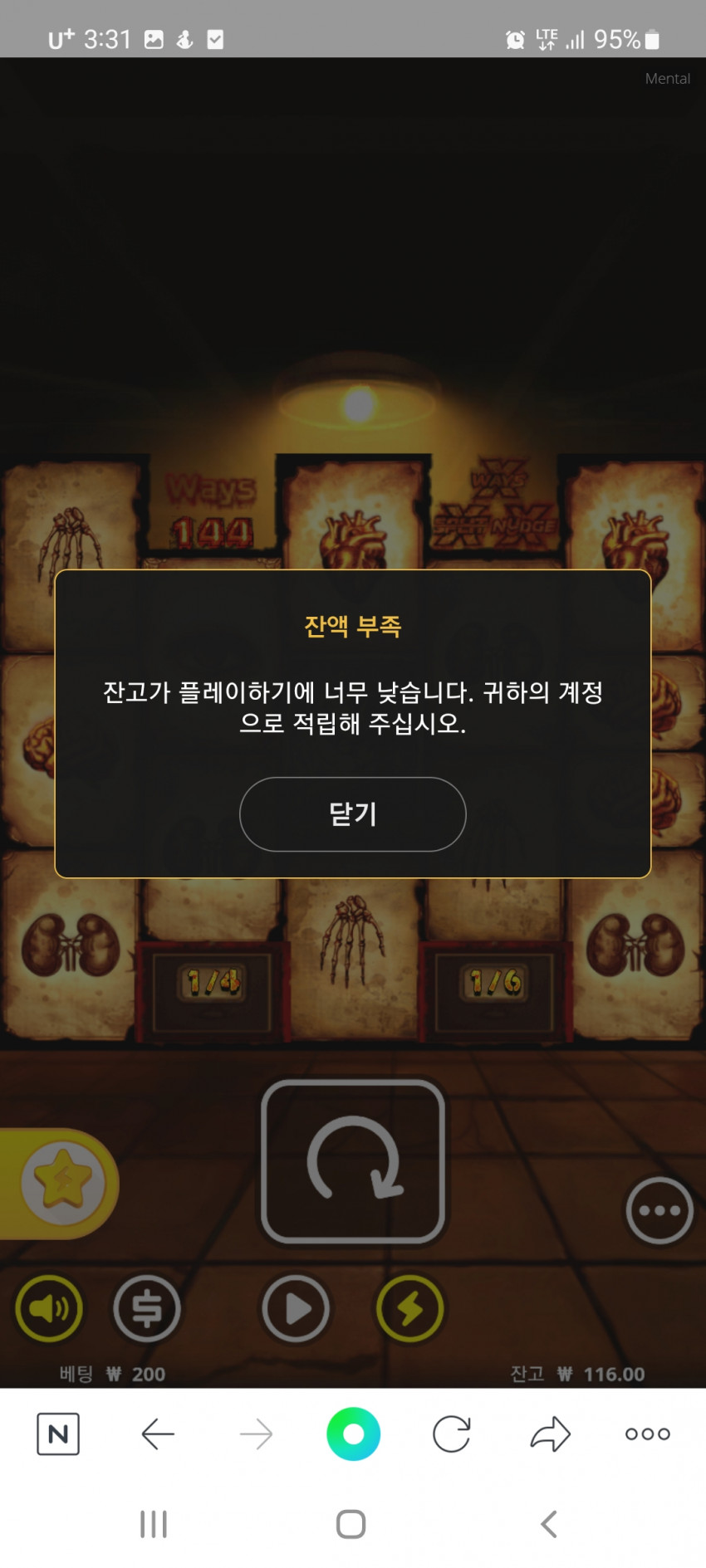Screen dimensions: 706x1568
Task: Tap the spin button
Action: [x=353, y=1160]
